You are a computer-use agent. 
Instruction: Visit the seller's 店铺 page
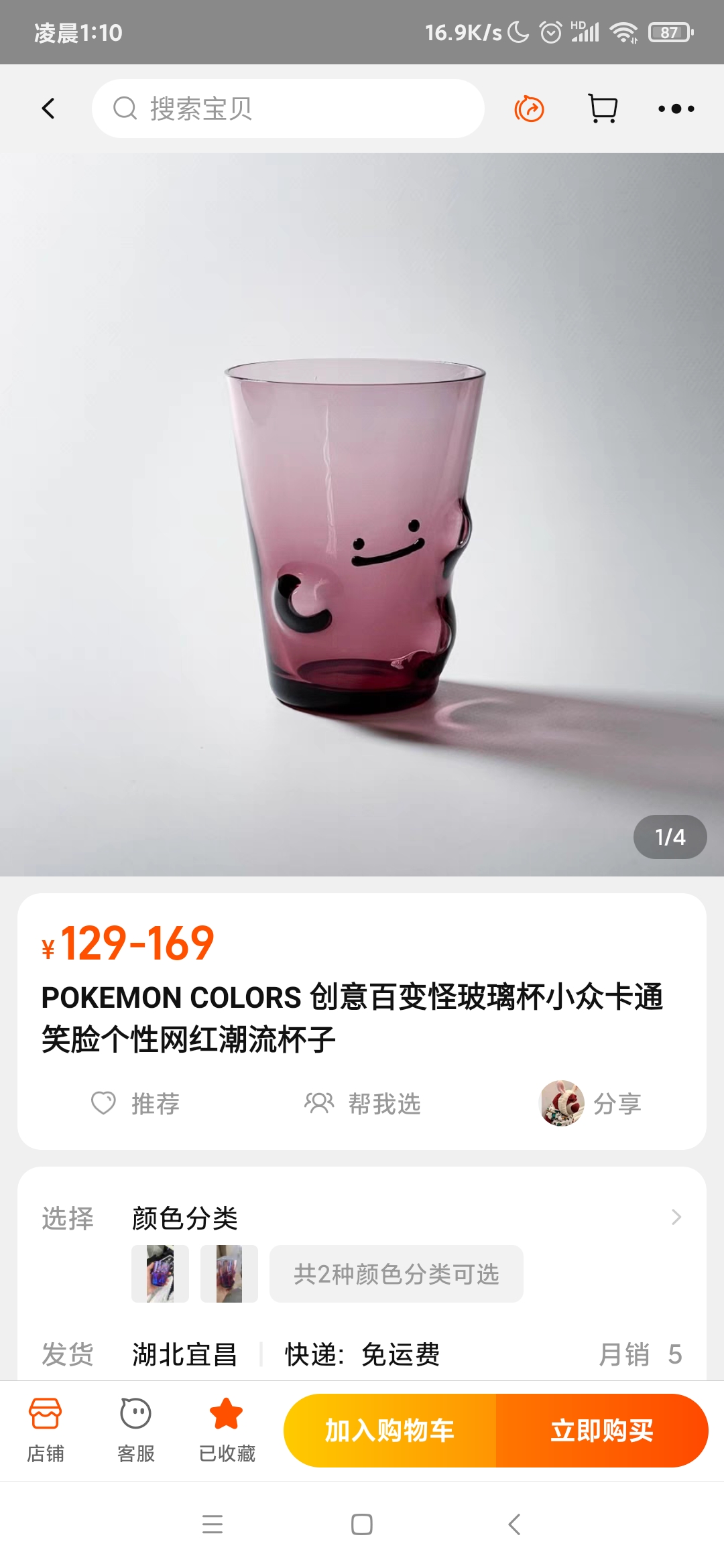tap(46, 1430)
